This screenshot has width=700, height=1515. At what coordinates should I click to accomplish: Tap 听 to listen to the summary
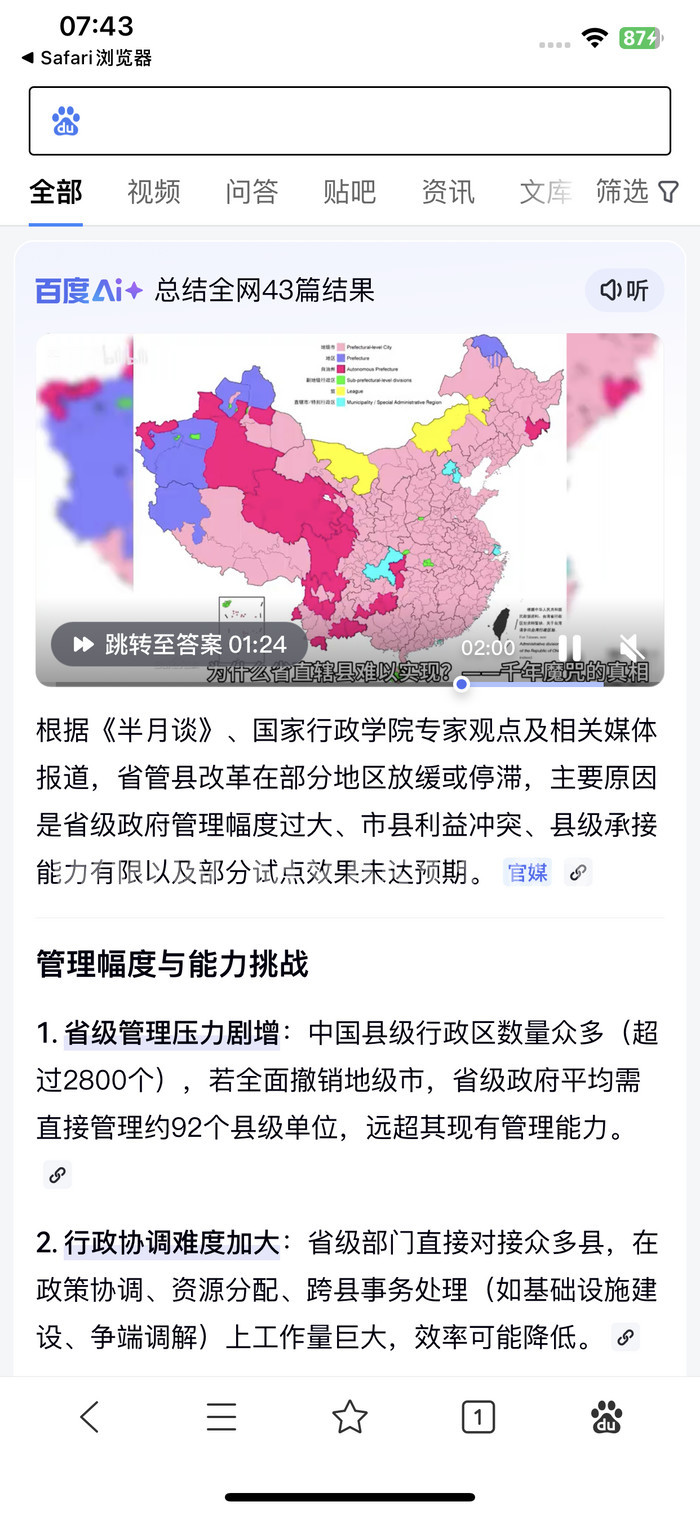[x=625, y=291]
